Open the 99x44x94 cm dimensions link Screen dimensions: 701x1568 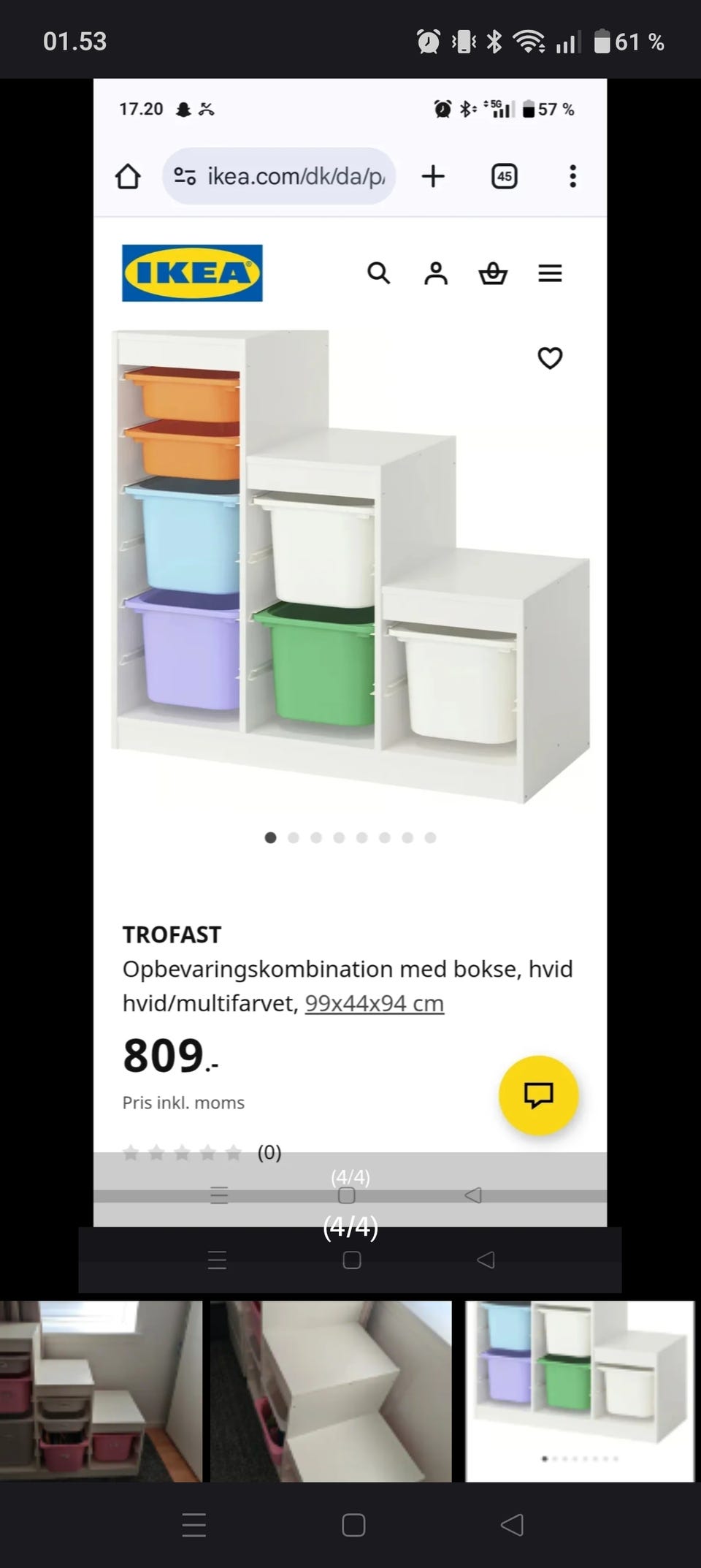(x=374, y=1003)
